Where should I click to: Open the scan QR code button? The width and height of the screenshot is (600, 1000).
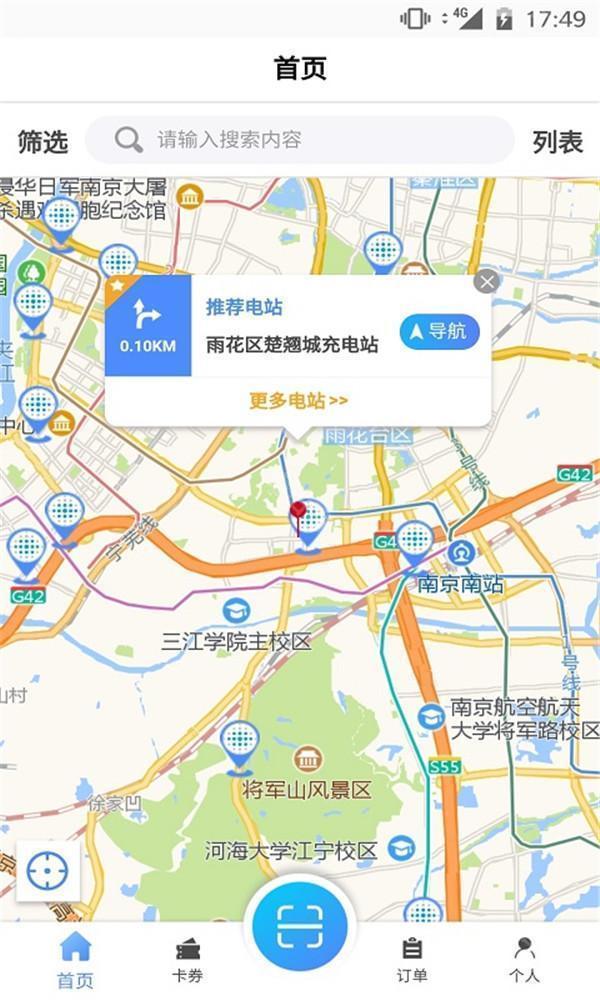coord(300,925)
